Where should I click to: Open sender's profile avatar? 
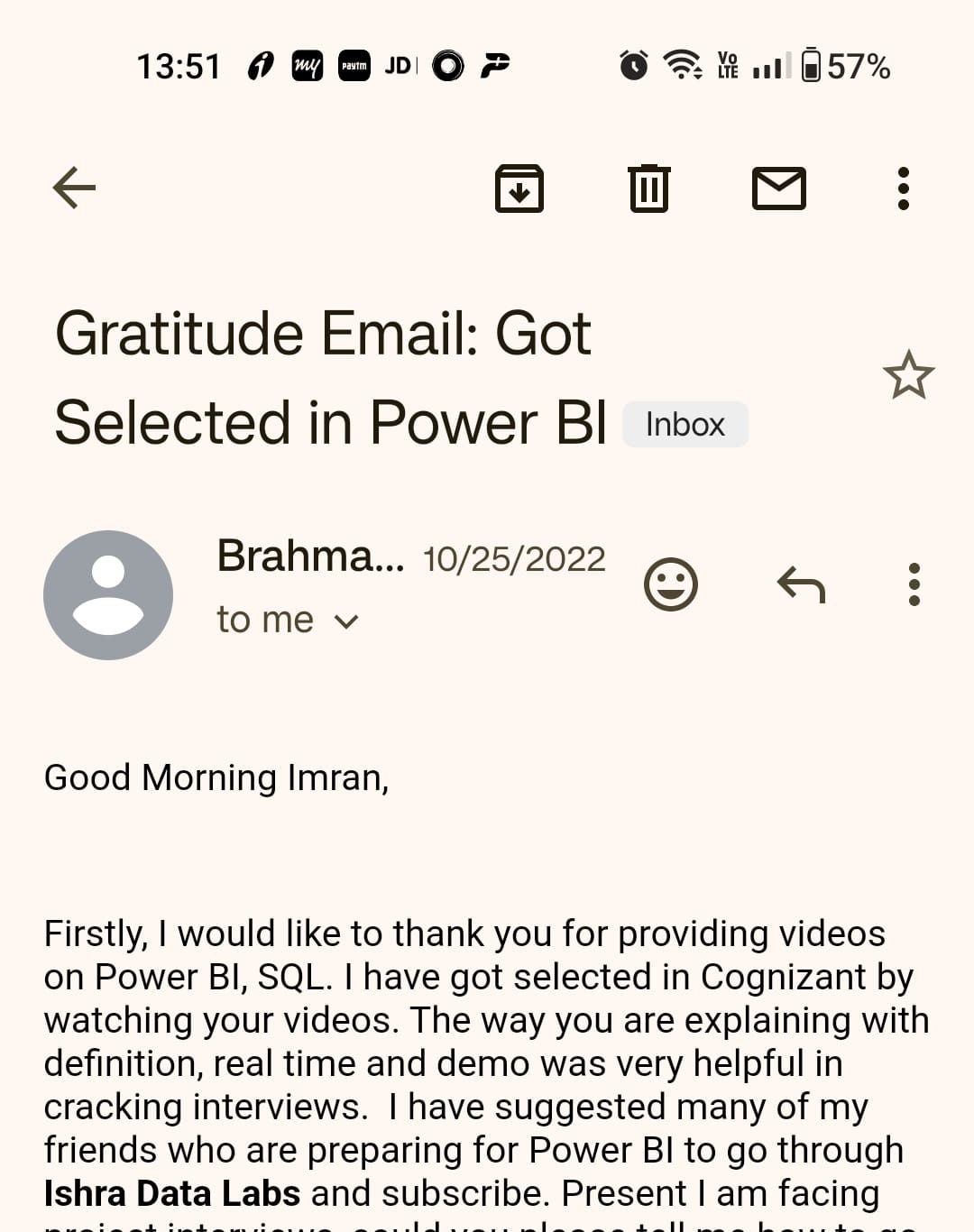click(x=108, y=595)
